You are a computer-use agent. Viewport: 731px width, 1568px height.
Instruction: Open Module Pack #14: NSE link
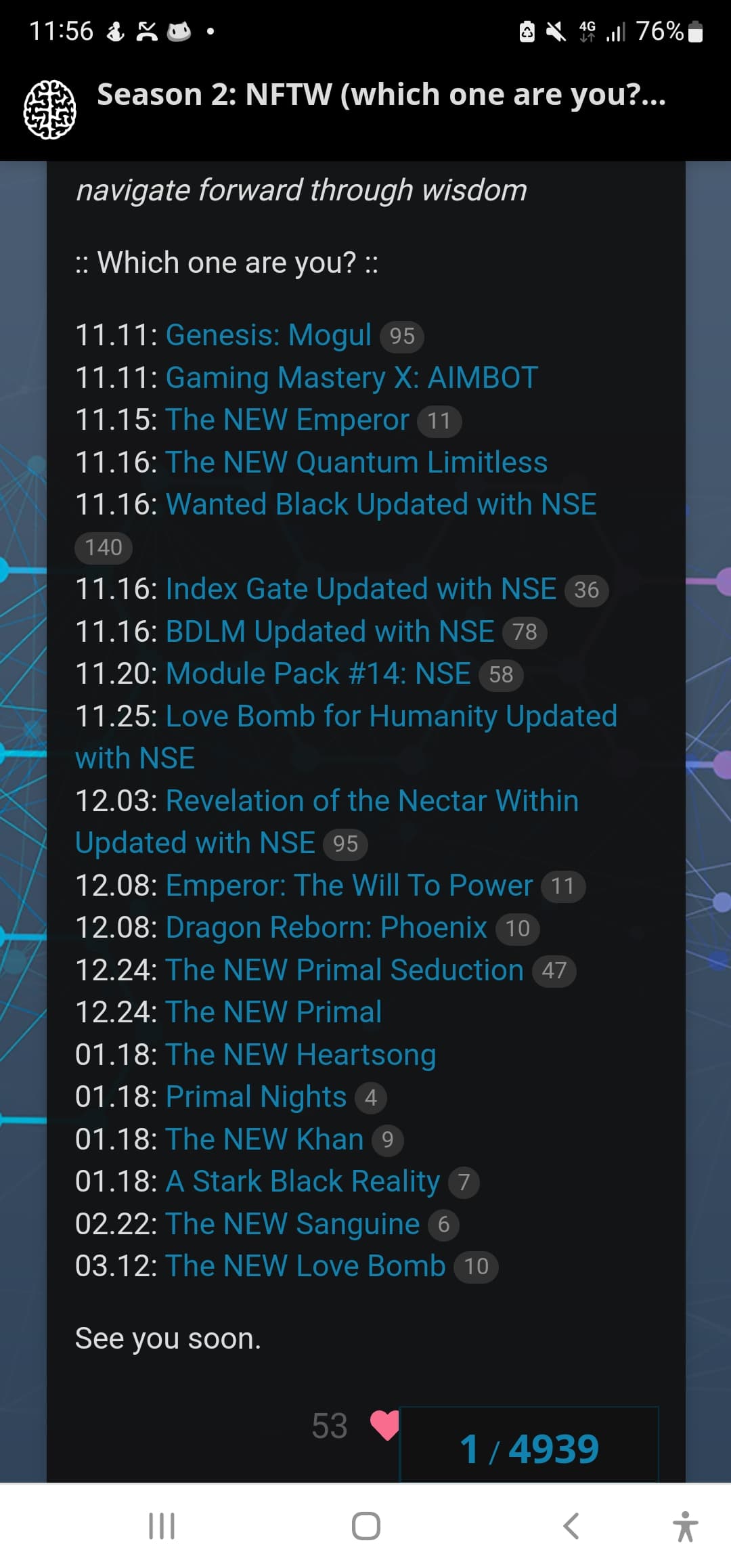point(318,674)
